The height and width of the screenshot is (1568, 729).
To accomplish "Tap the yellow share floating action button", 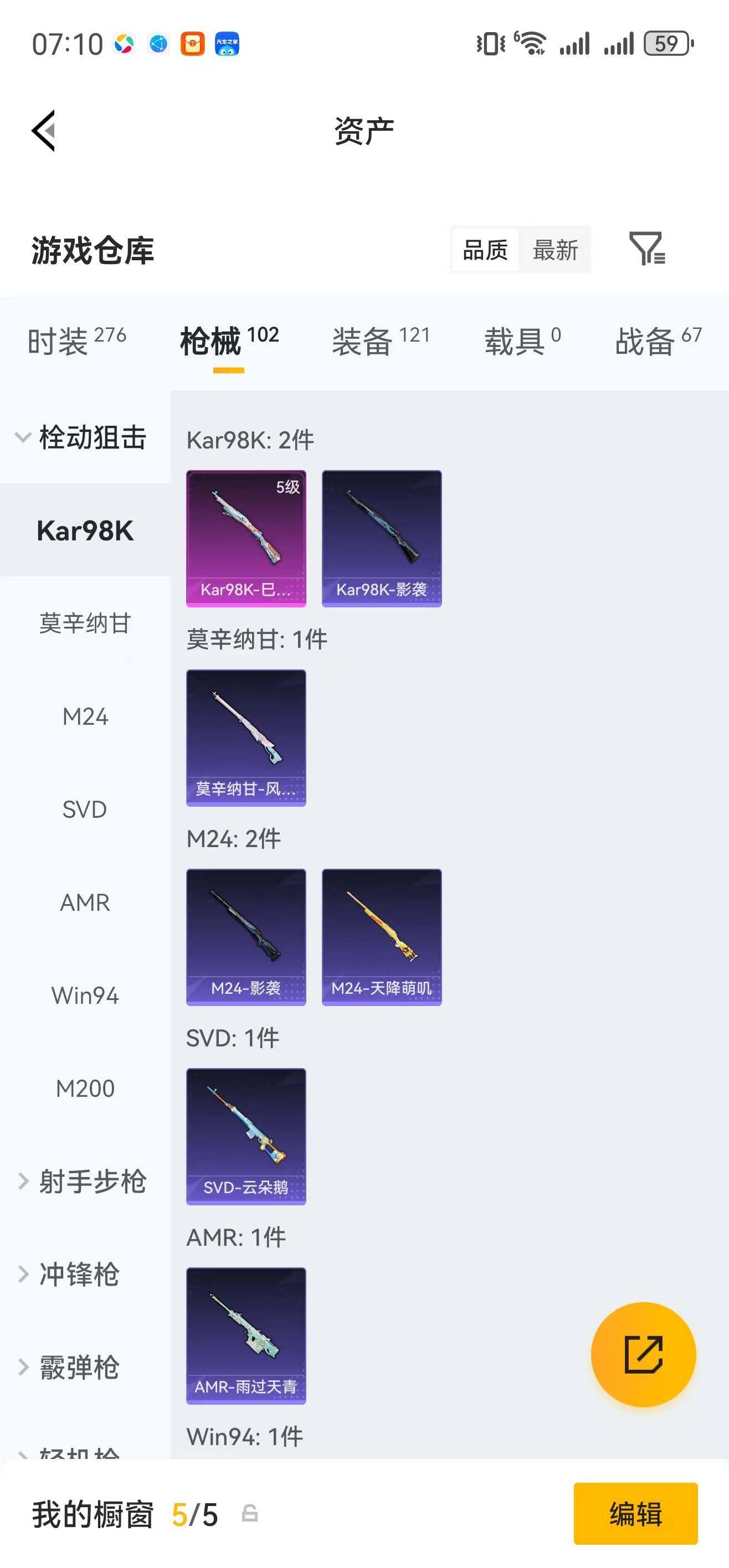I will pos(643,1354).
